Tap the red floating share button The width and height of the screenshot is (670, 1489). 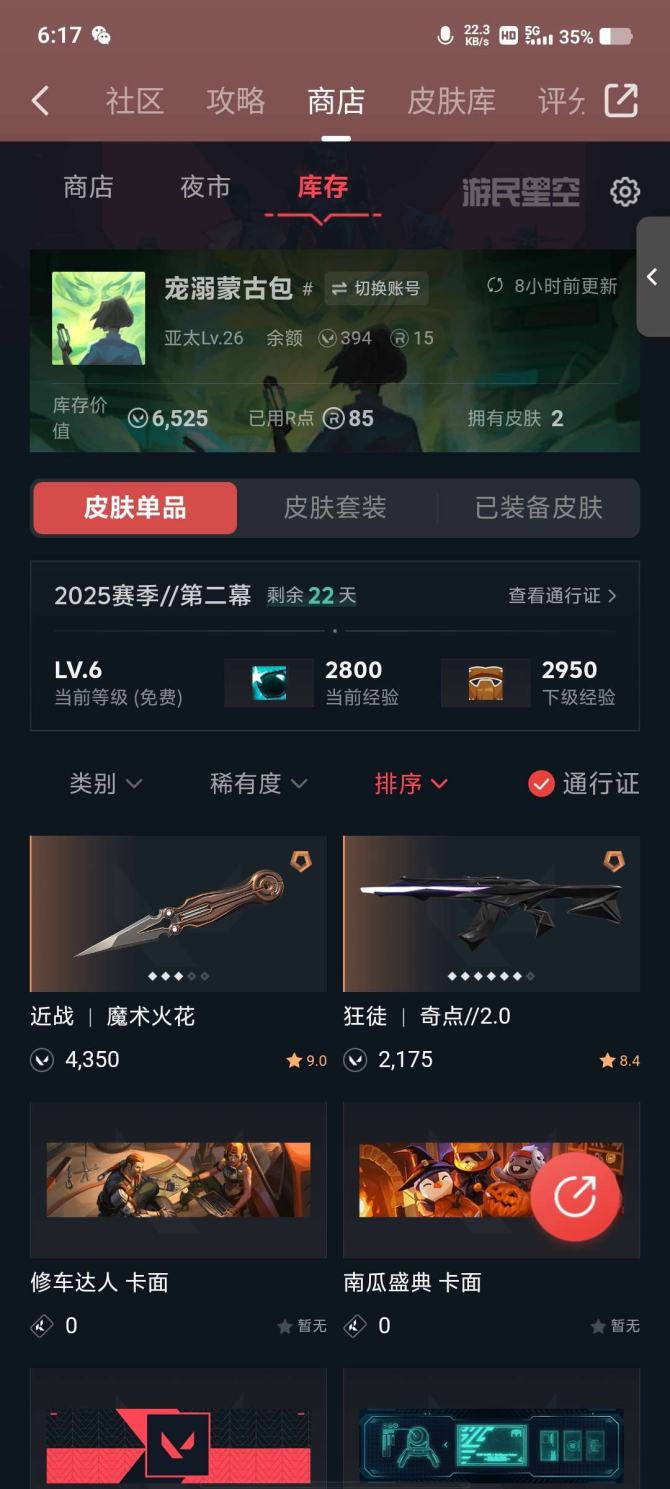click(x=574, y=1197)
